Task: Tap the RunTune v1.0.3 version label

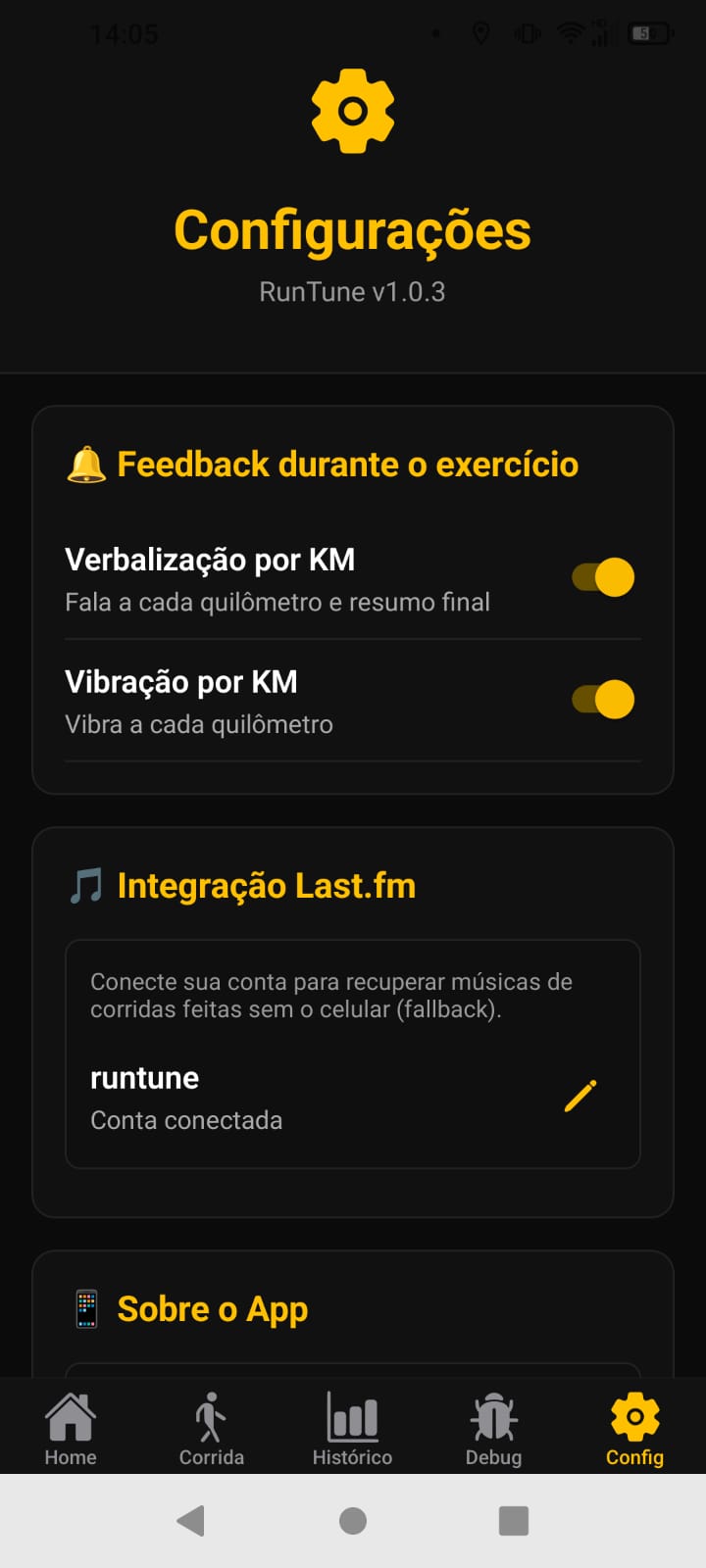Action: tap(353, 291)
